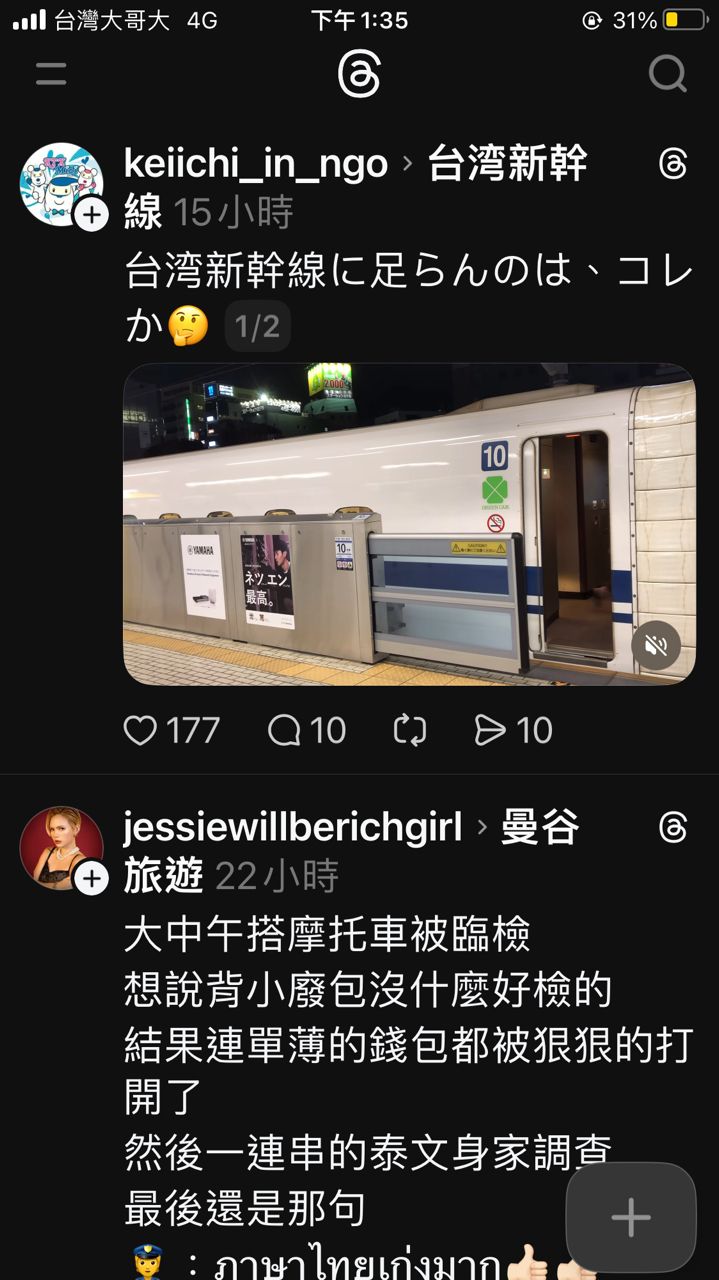Open jessiewillberichgirl's profile
Viewport: 719px width, 1280px height.
coord(292,828)
